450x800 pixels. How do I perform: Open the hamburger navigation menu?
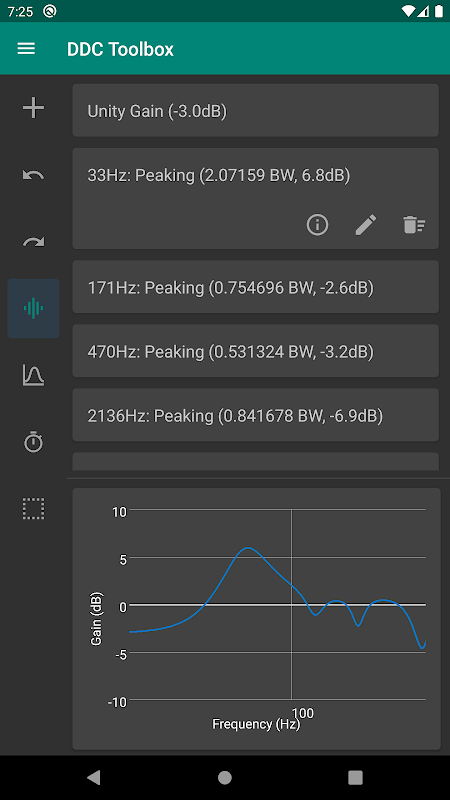tap(26, 49)
